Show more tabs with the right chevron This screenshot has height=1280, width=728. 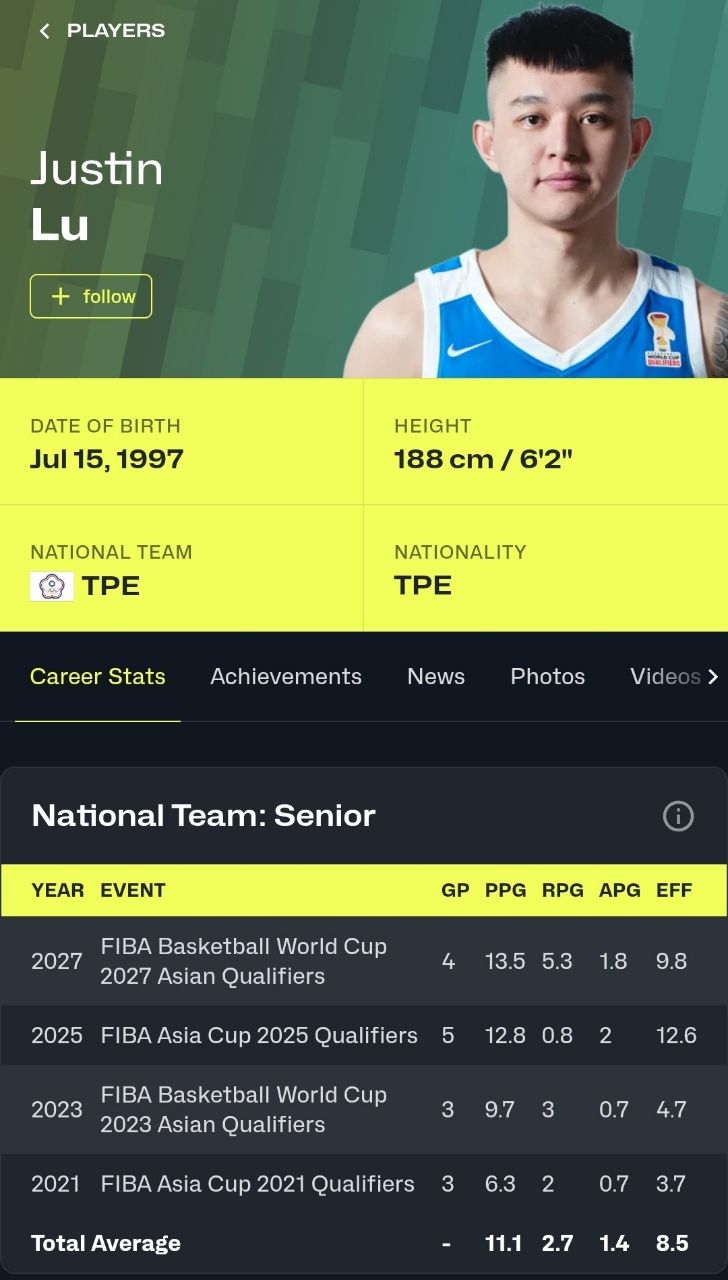point(713,677)
